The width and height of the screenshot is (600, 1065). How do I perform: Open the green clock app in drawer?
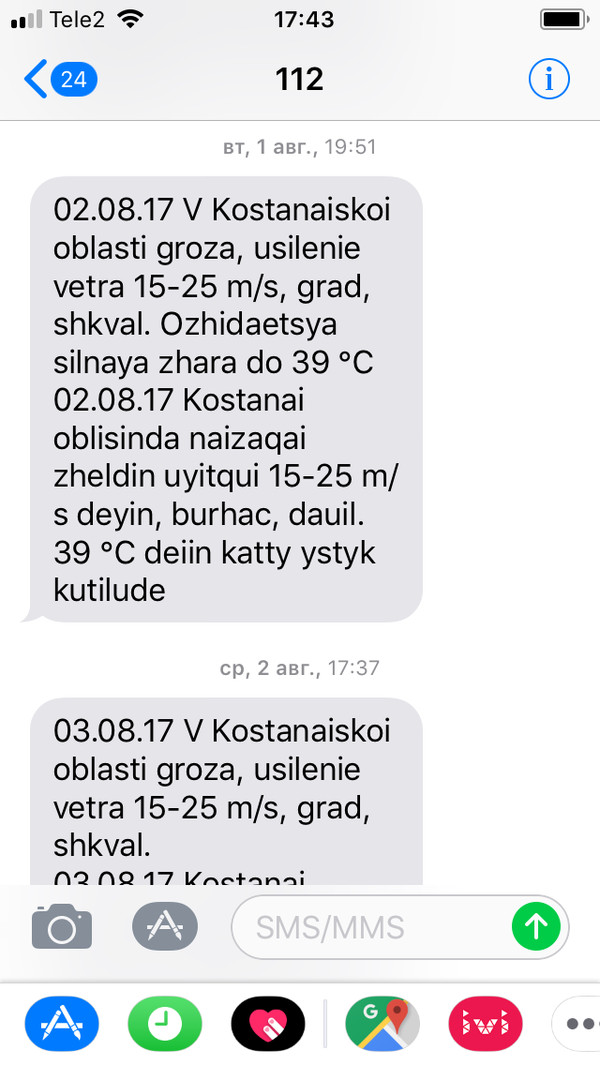165,1024
